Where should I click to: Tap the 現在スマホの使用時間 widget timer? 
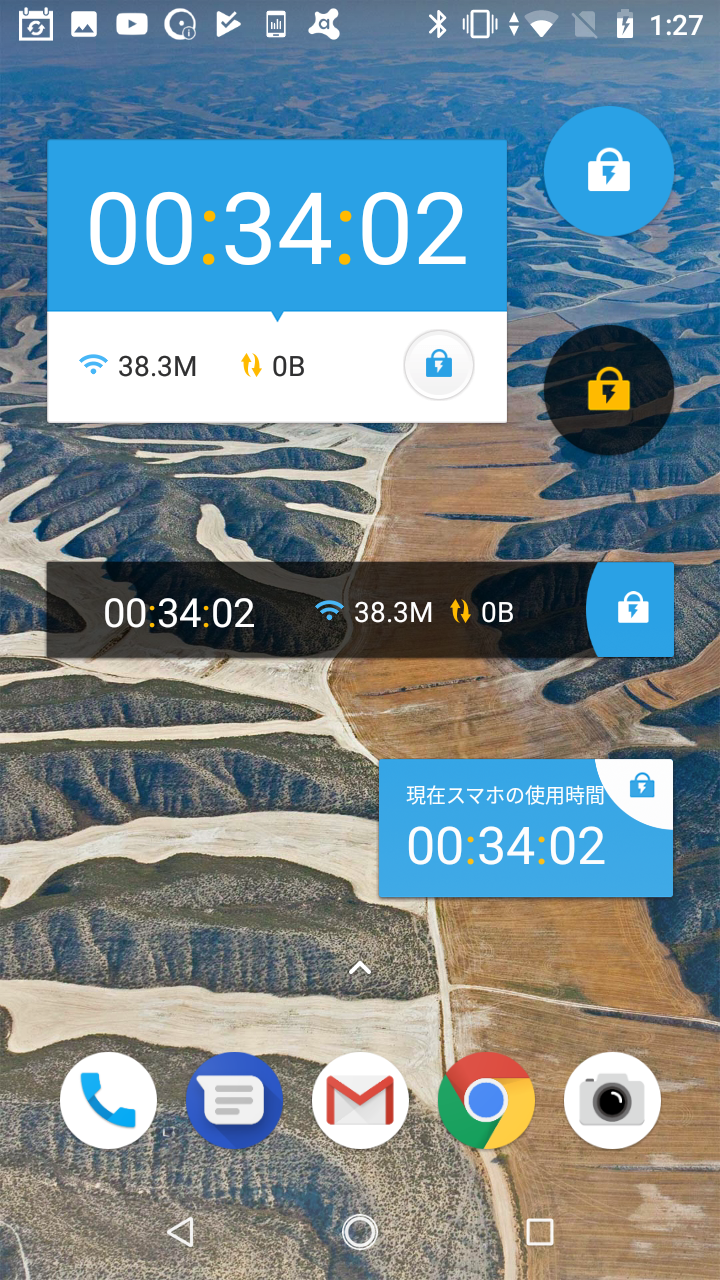coord(507,846)
